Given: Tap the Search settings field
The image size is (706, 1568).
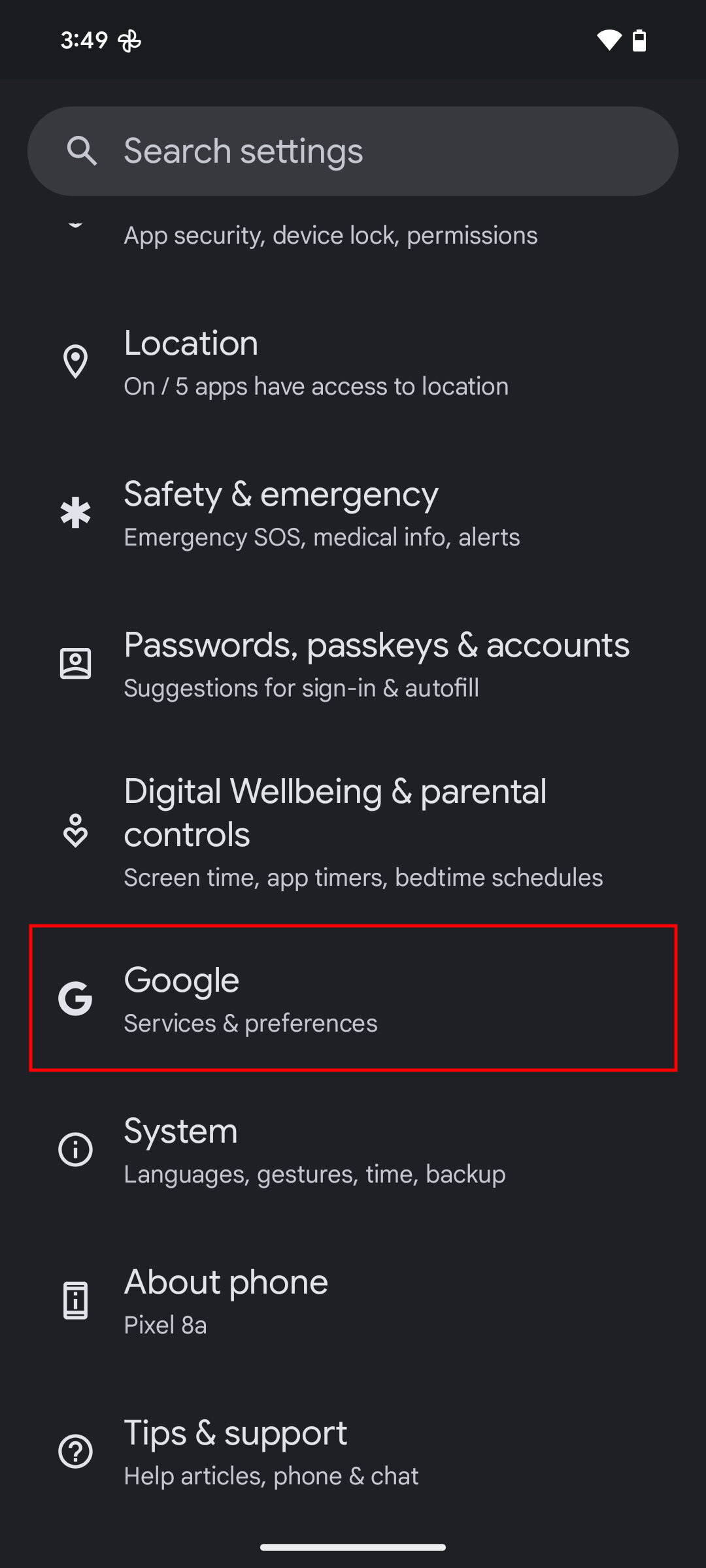Looking at the screenshot, I should (x=353, y=151).
